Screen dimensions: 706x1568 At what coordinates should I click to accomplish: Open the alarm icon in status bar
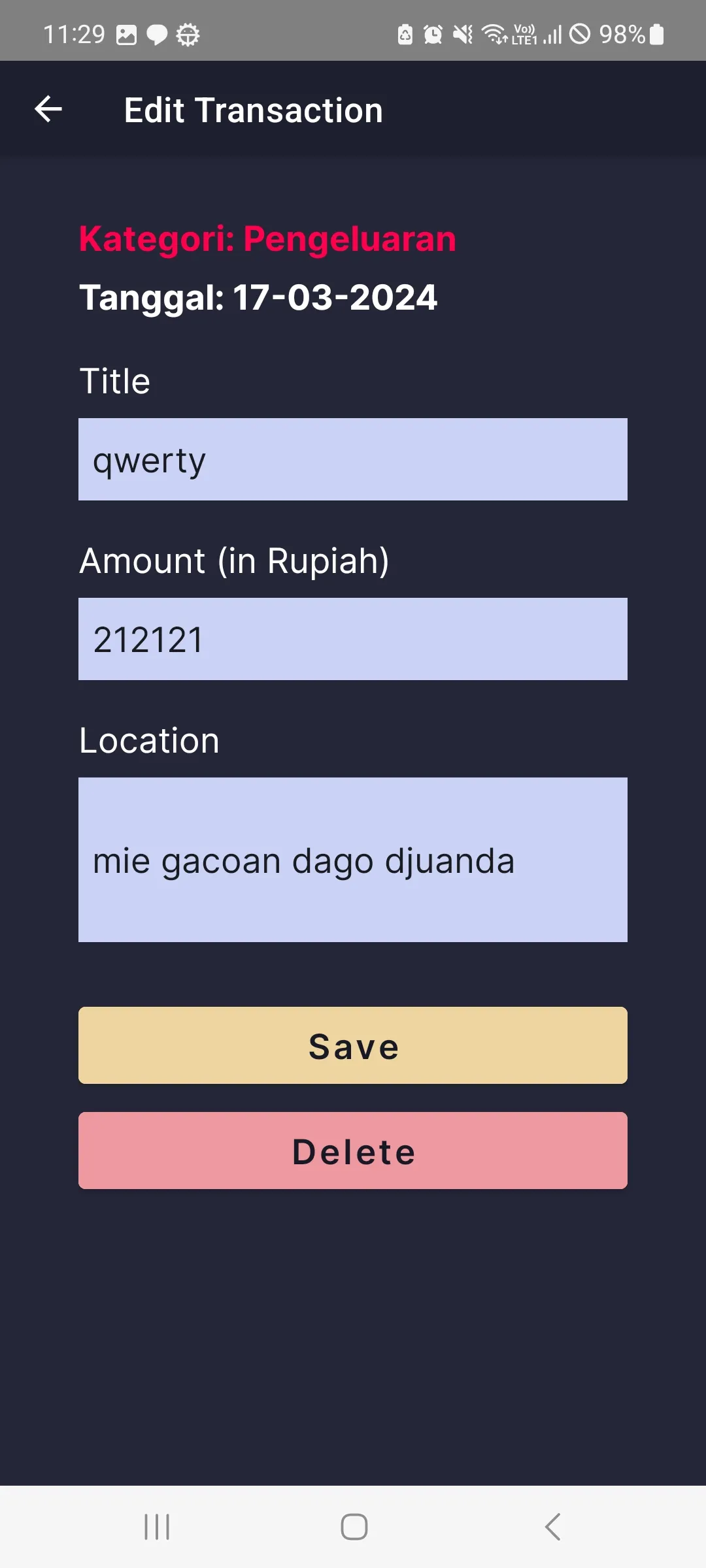431,34
